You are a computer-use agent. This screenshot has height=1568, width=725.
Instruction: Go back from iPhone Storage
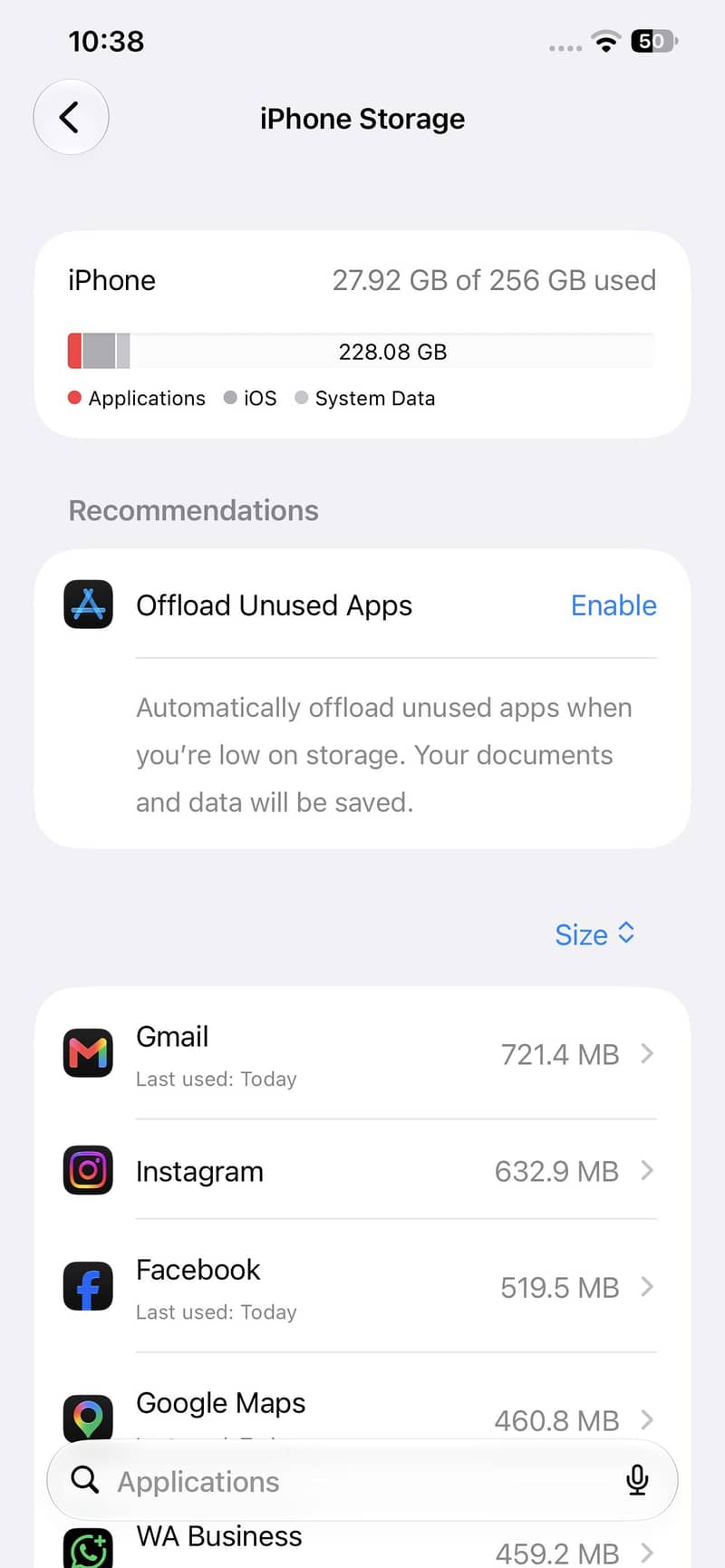click(x=71, y=117)
